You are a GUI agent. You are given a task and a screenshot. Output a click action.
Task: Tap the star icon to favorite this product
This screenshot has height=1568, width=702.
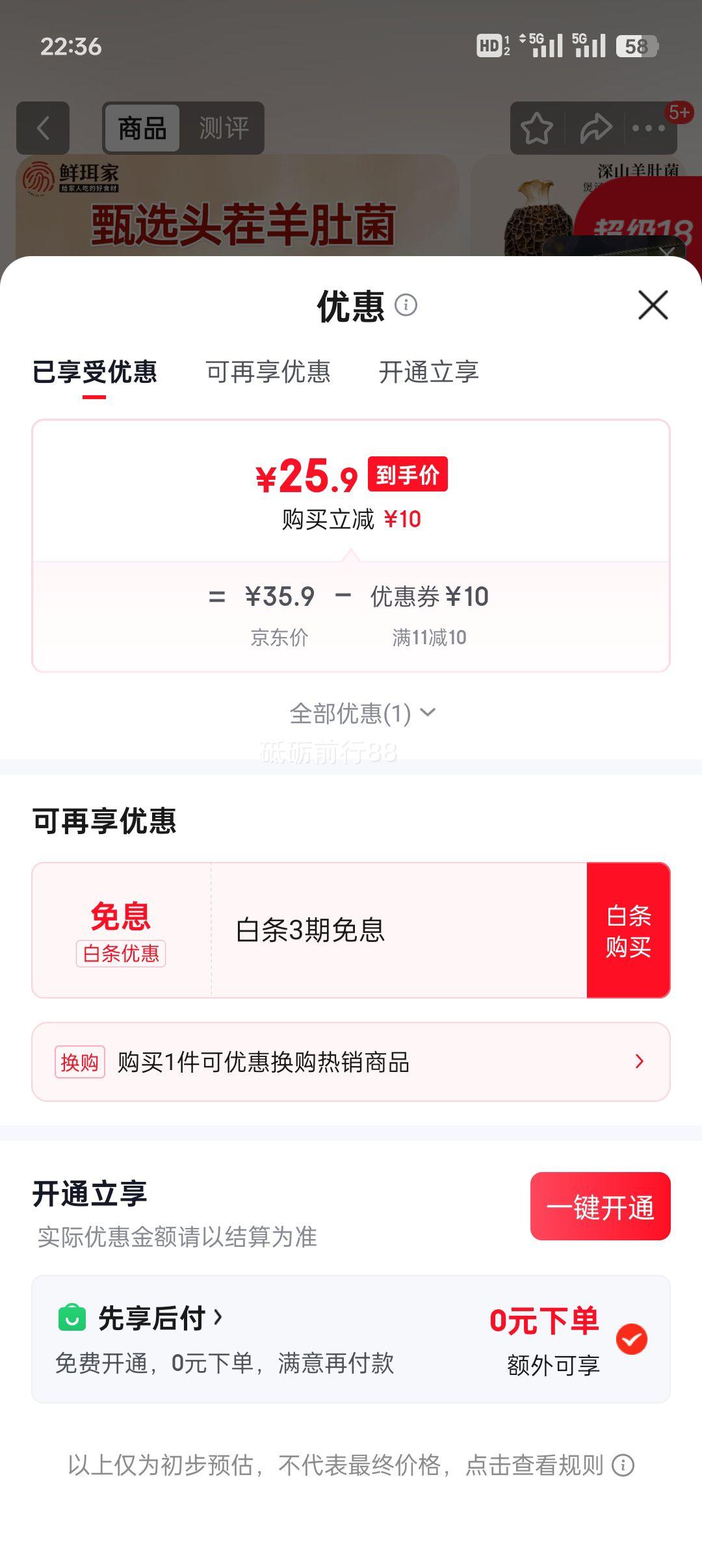pyautogui.click(x=537, y=128)
